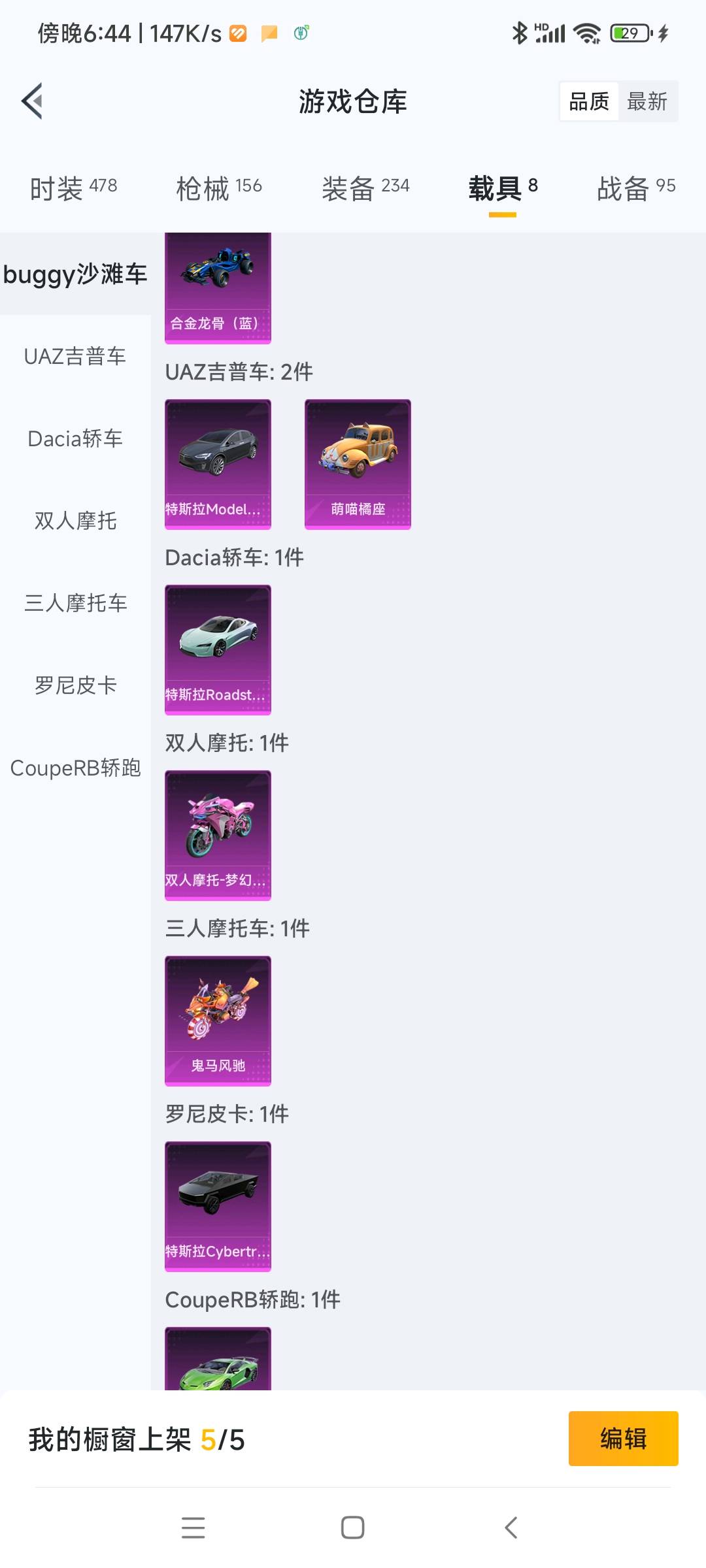Select the 双人摩托 category

pyautogui.click(x=75, y=521)
